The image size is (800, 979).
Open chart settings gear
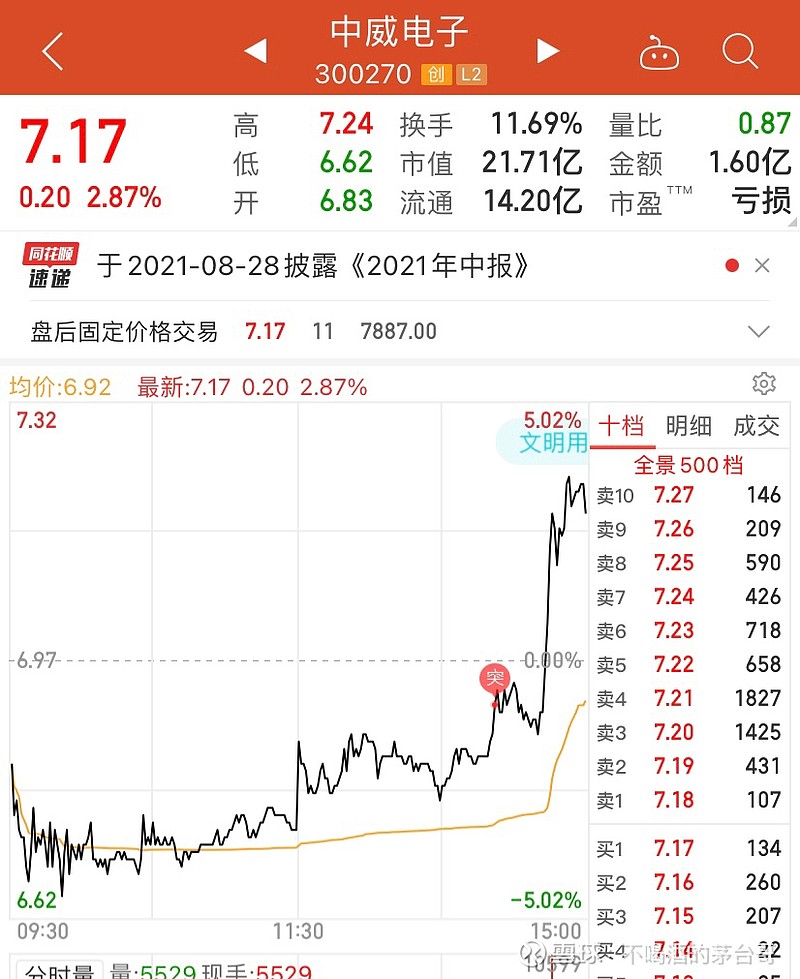(764, 384)
